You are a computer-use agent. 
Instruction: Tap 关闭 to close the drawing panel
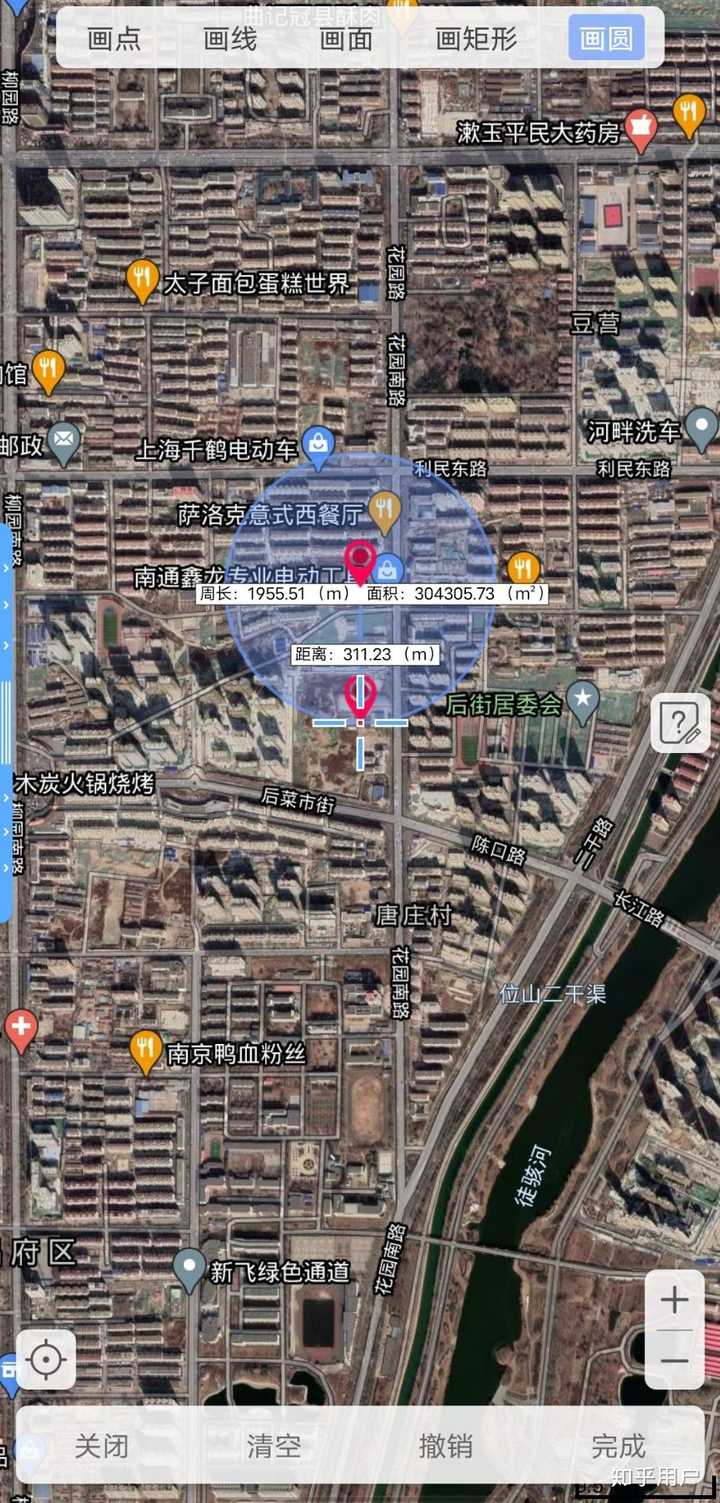pyautogui.click(x=101, y=1445)
